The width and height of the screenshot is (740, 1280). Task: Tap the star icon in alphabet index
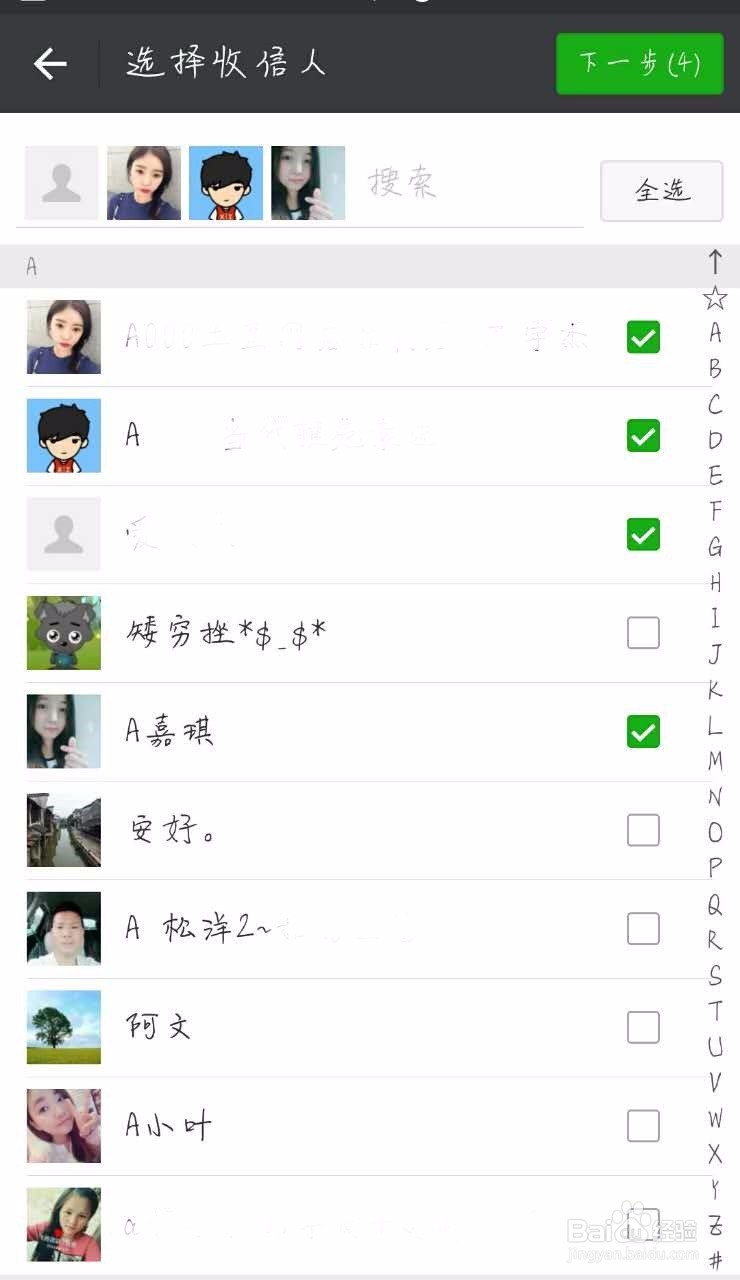715,297
